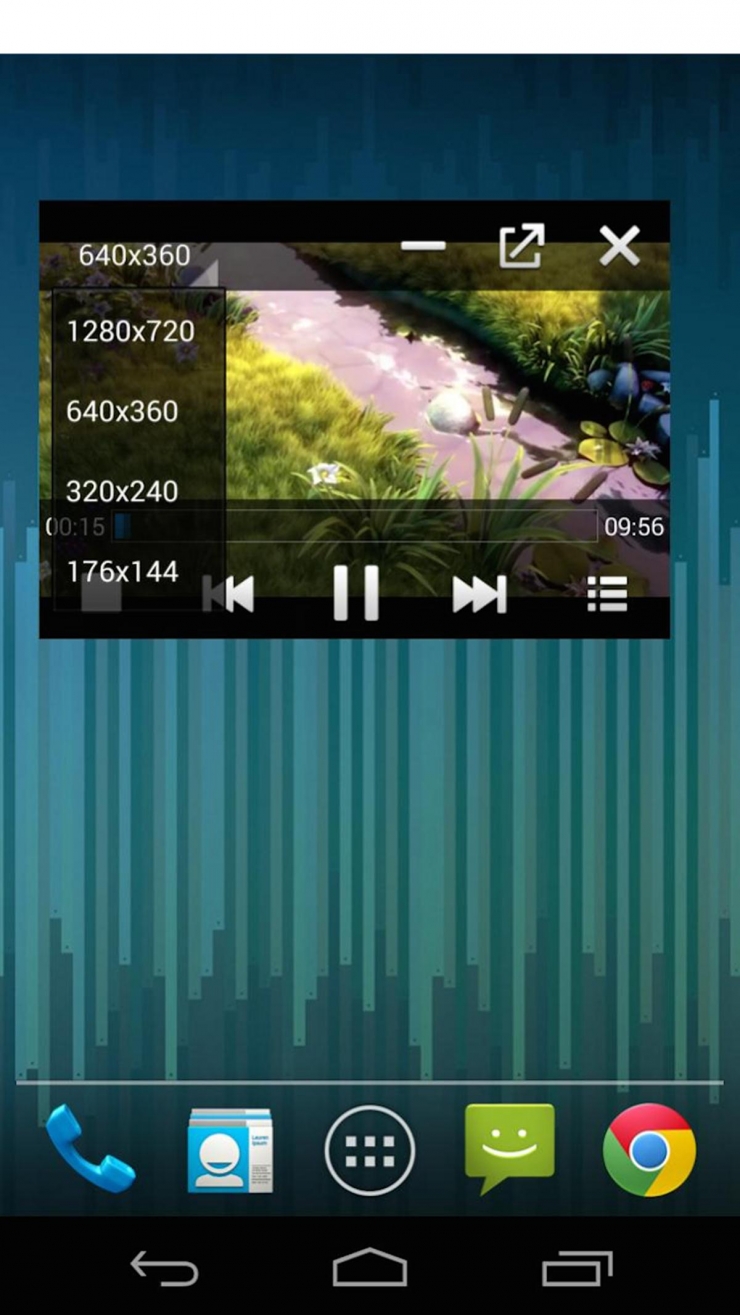Pause the video playback
The width and height of the screenshot is (740, 1315).
point(355,593)
